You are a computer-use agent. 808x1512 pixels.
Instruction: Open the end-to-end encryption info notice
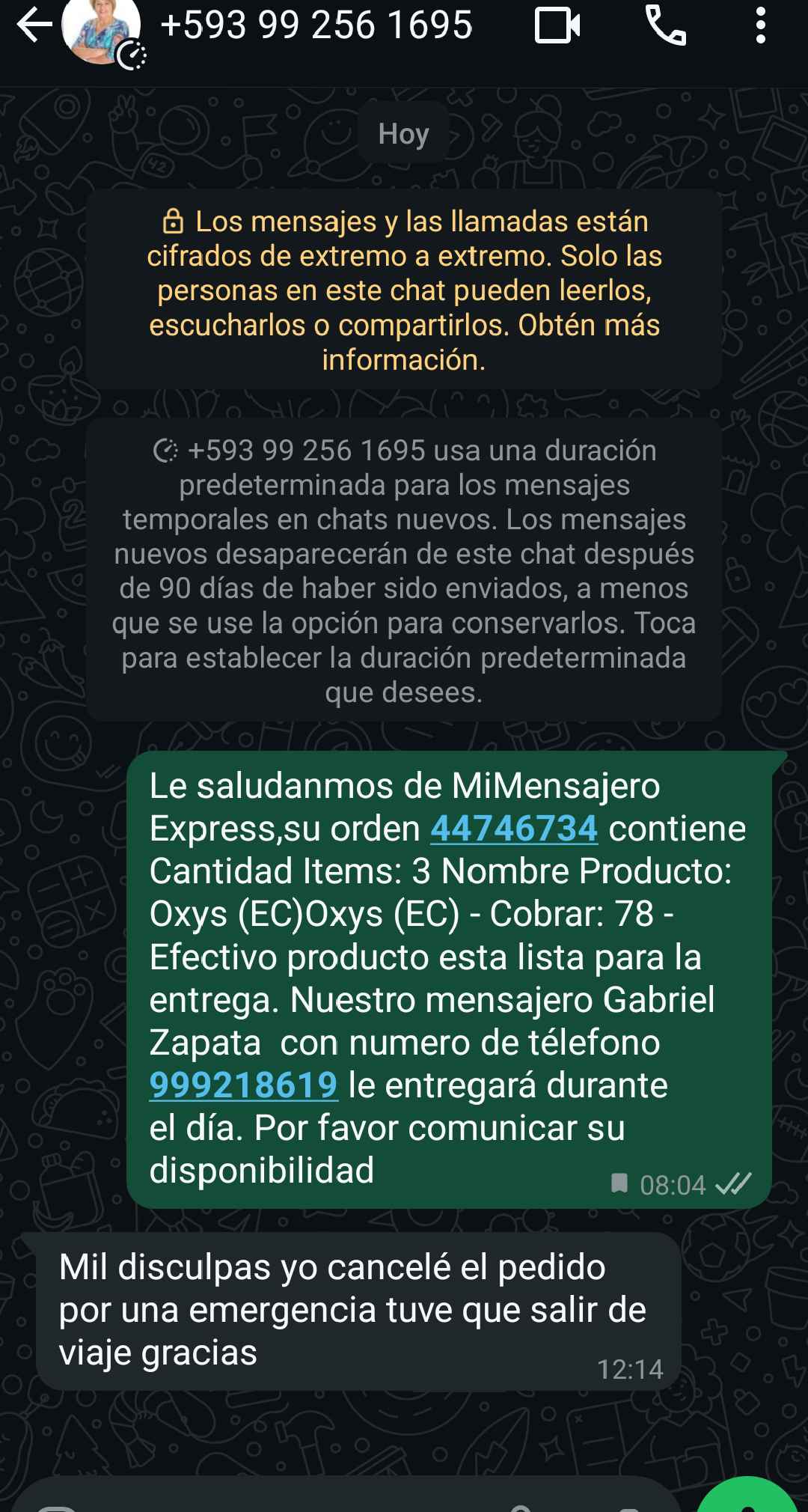tap(404, 290)
